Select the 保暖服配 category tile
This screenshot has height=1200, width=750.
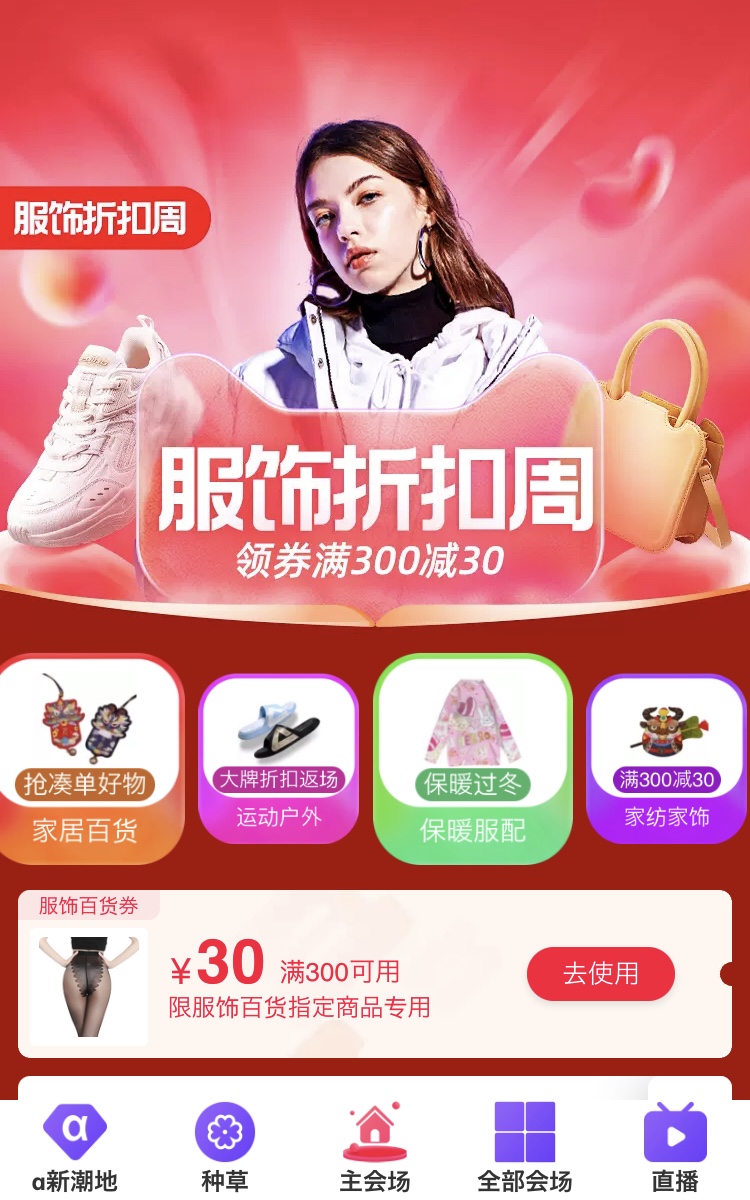(x=473, y=759)
